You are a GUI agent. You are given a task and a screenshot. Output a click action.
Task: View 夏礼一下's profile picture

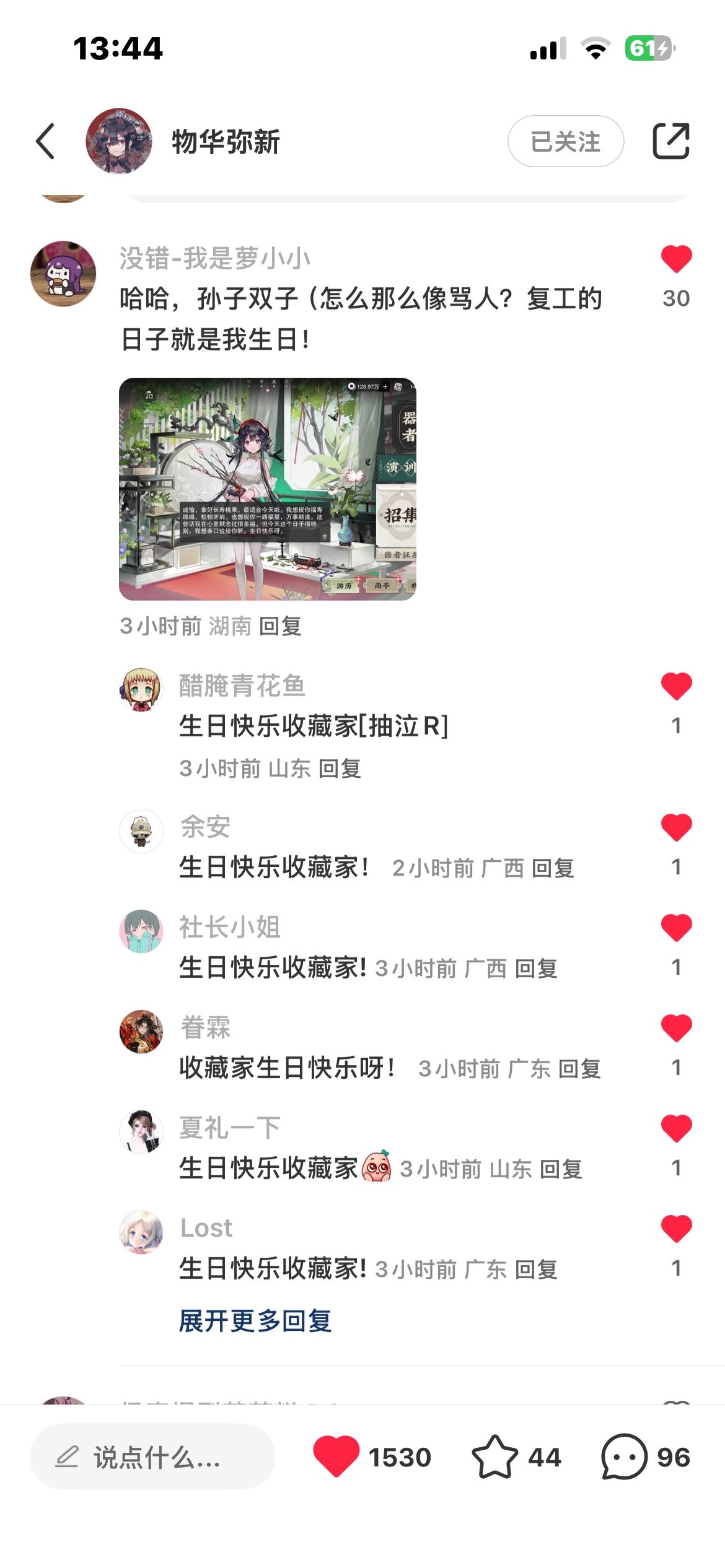pos(141,1132)
